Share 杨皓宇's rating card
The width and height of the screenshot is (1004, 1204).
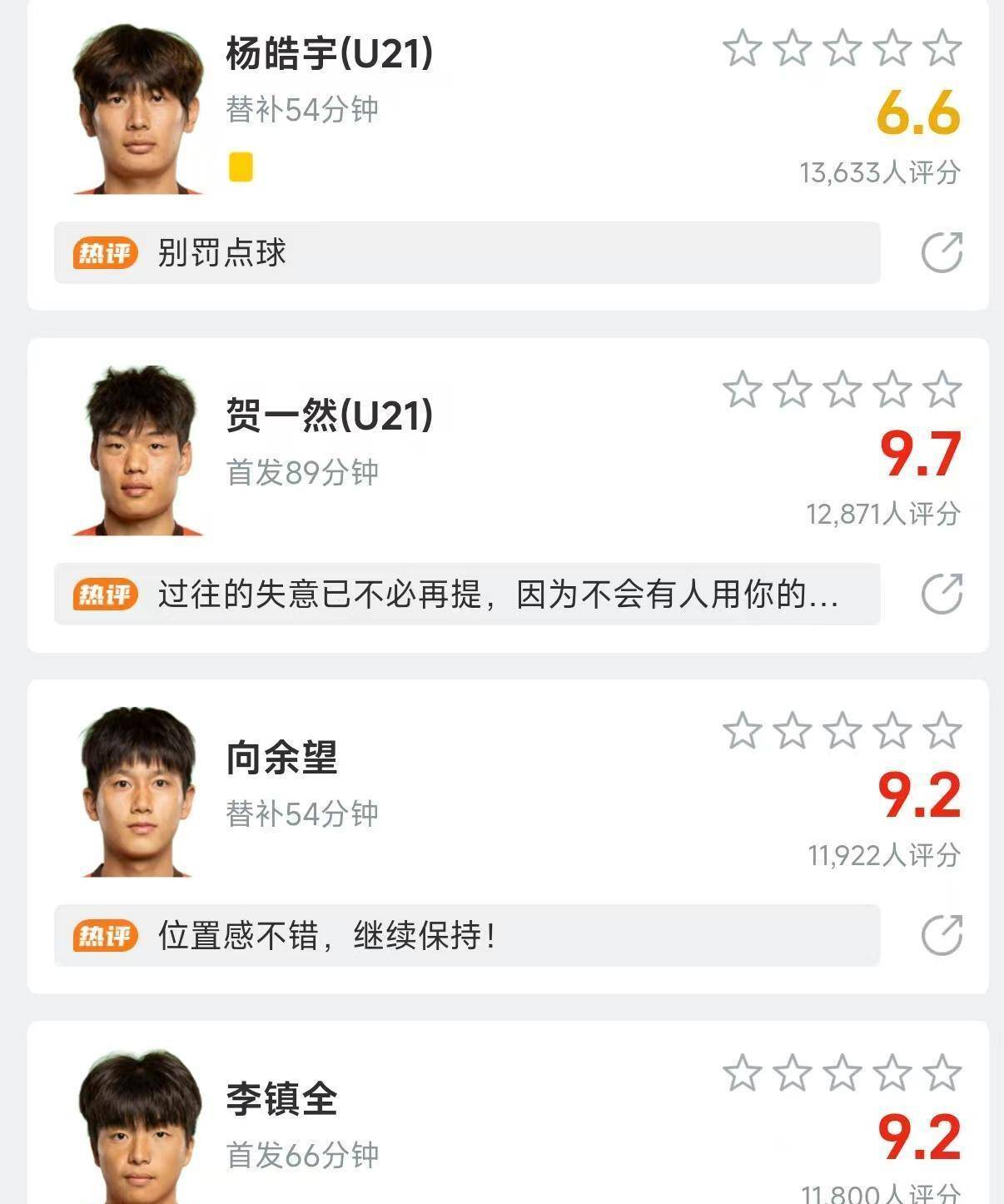(x=942, y=253)
